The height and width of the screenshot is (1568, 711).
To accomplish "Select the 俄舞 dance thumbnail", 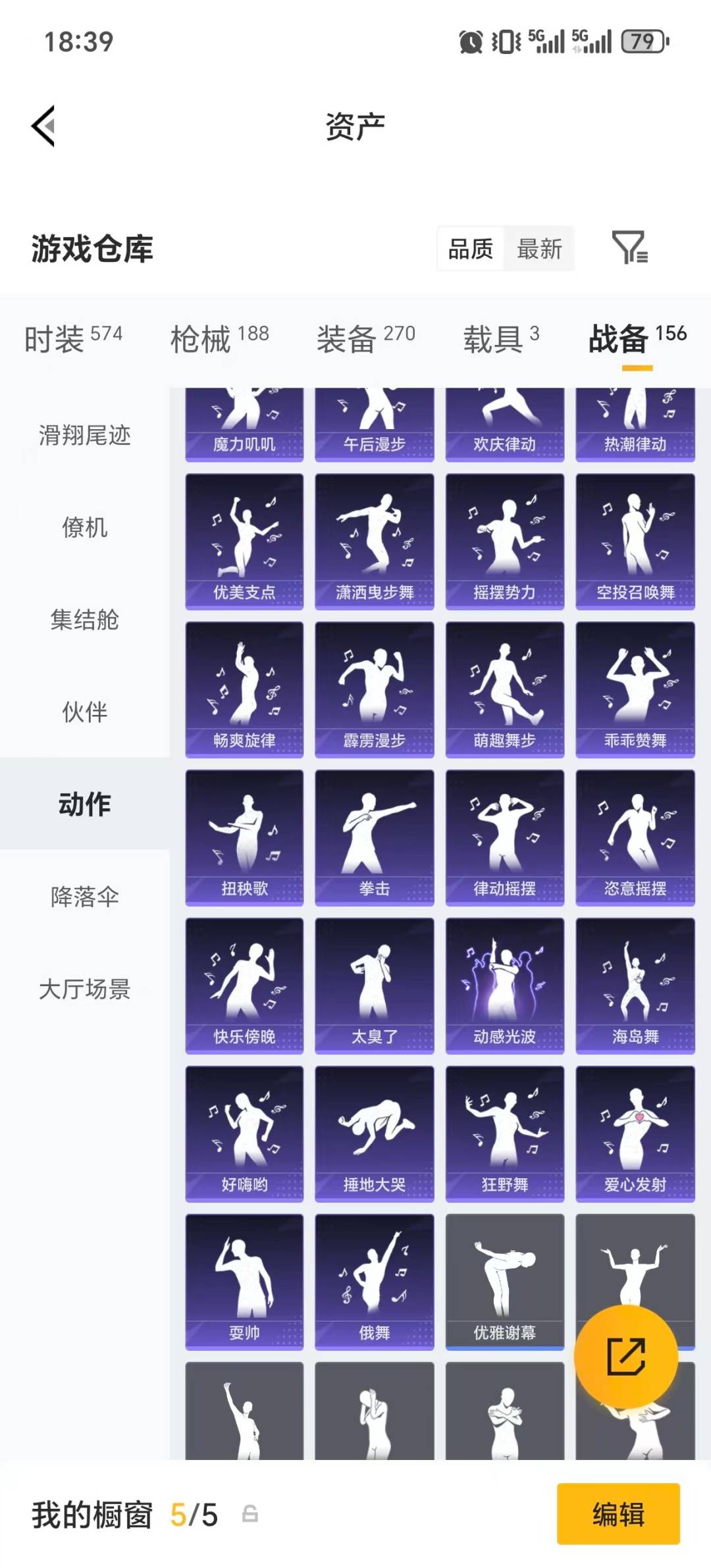I will pos(373,1280).
